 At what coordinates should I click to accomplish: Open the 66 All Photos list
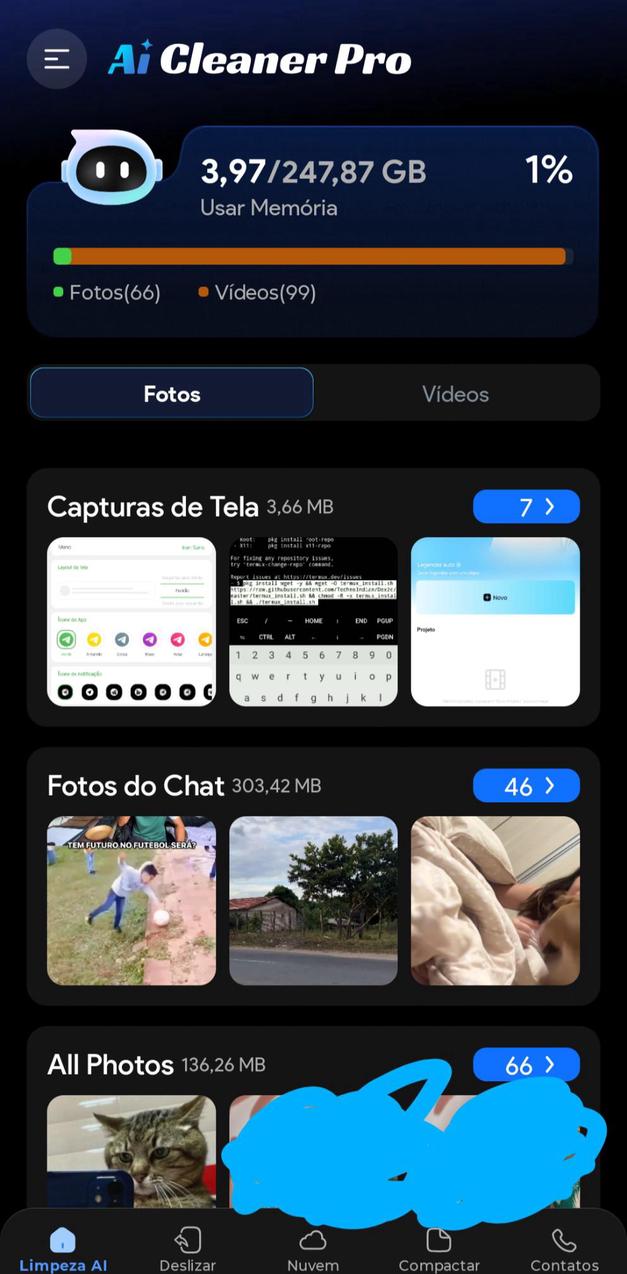click(x=526, y=1065)
